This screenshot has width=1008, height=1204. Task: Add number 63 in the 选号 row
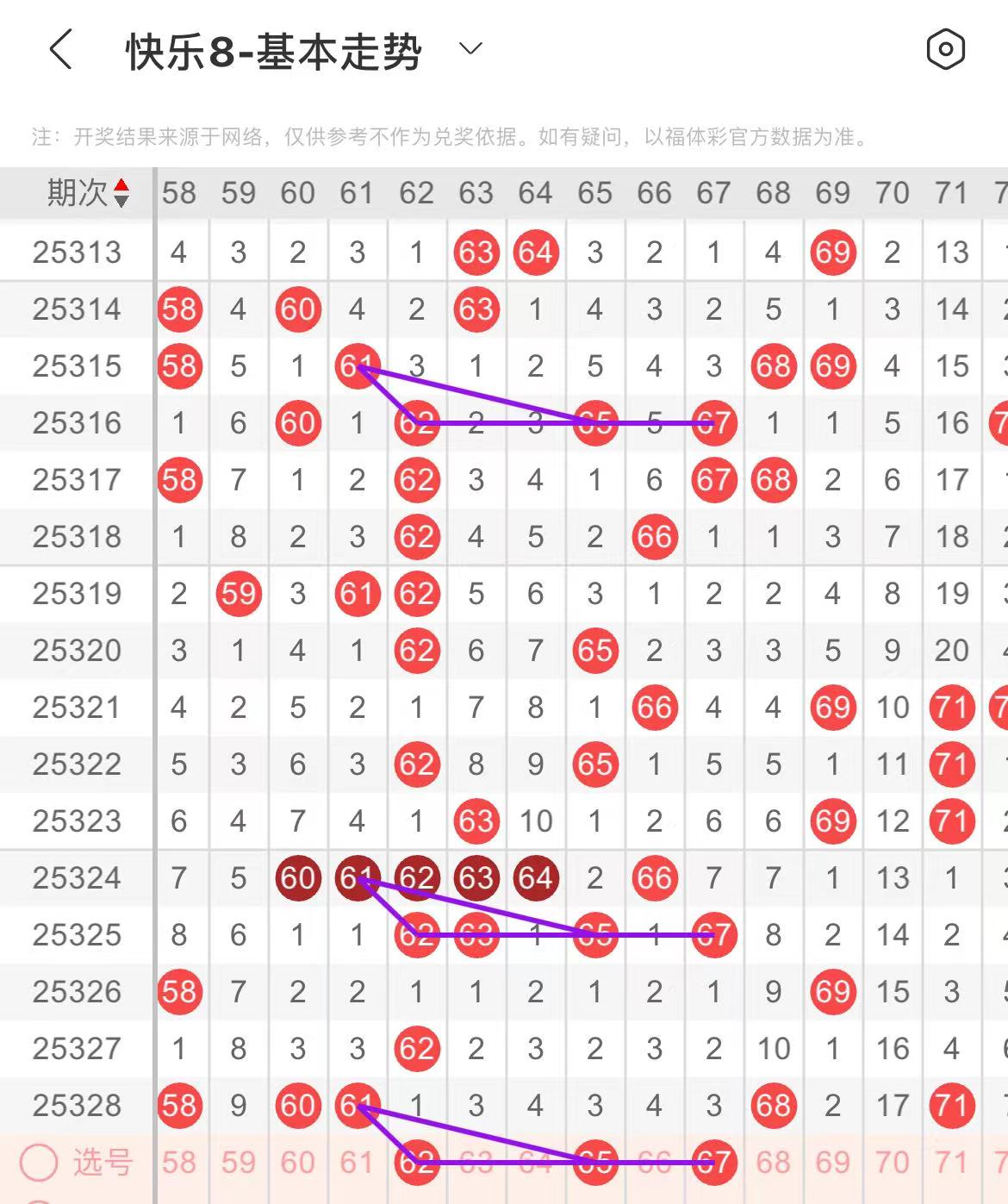pyautogui.click(x=476, y=1163)
